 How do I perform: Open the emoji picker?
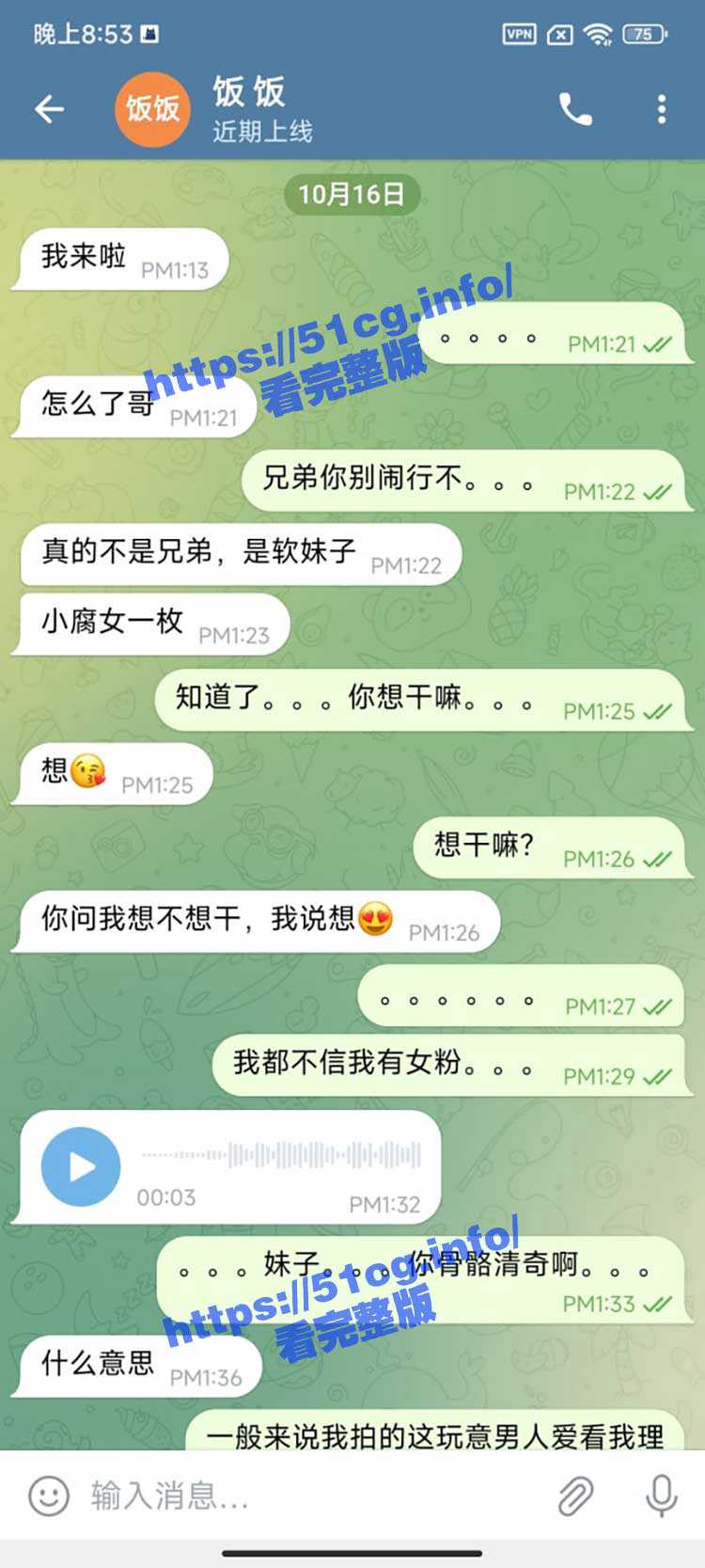pyautogui.click(x=49, y=1495)
